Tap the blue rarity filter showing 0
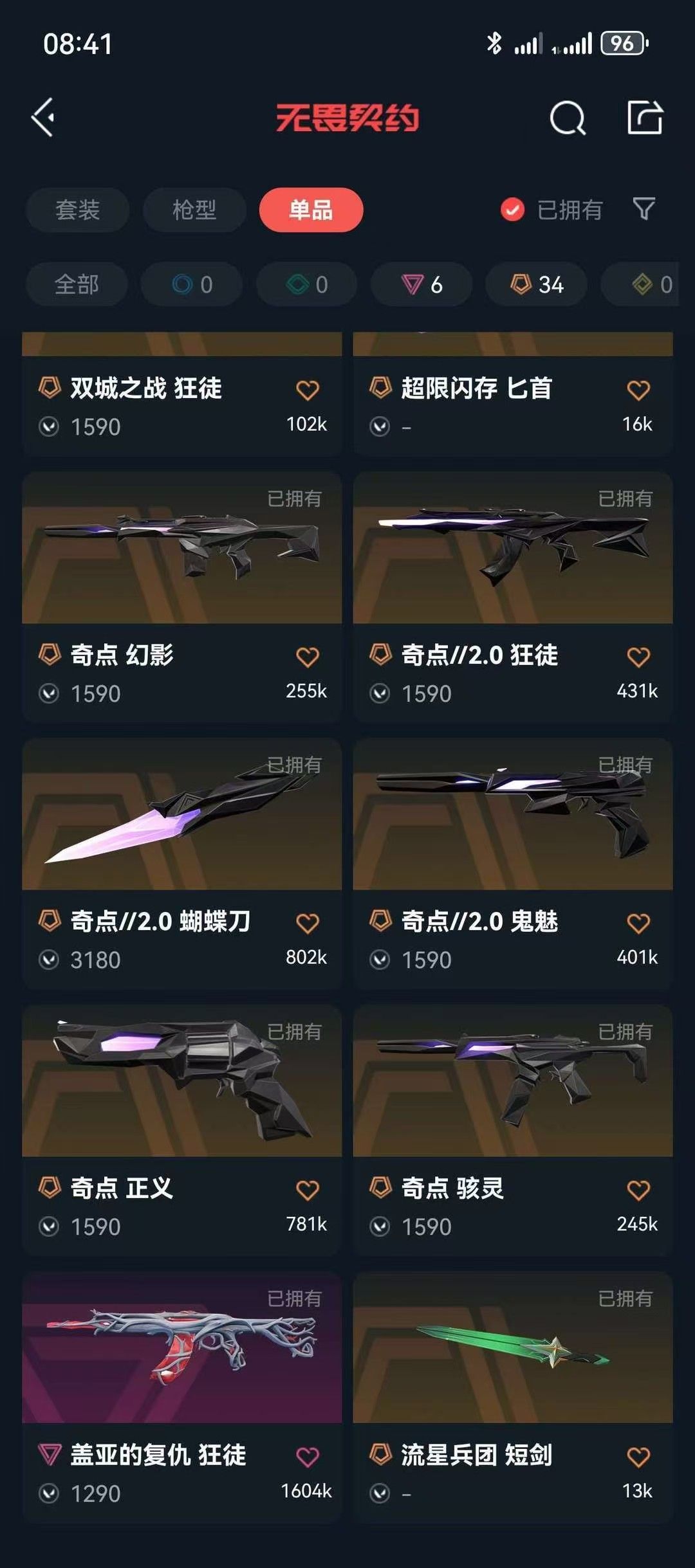The width and height of the screenshot is (695, 1568). 191,285
